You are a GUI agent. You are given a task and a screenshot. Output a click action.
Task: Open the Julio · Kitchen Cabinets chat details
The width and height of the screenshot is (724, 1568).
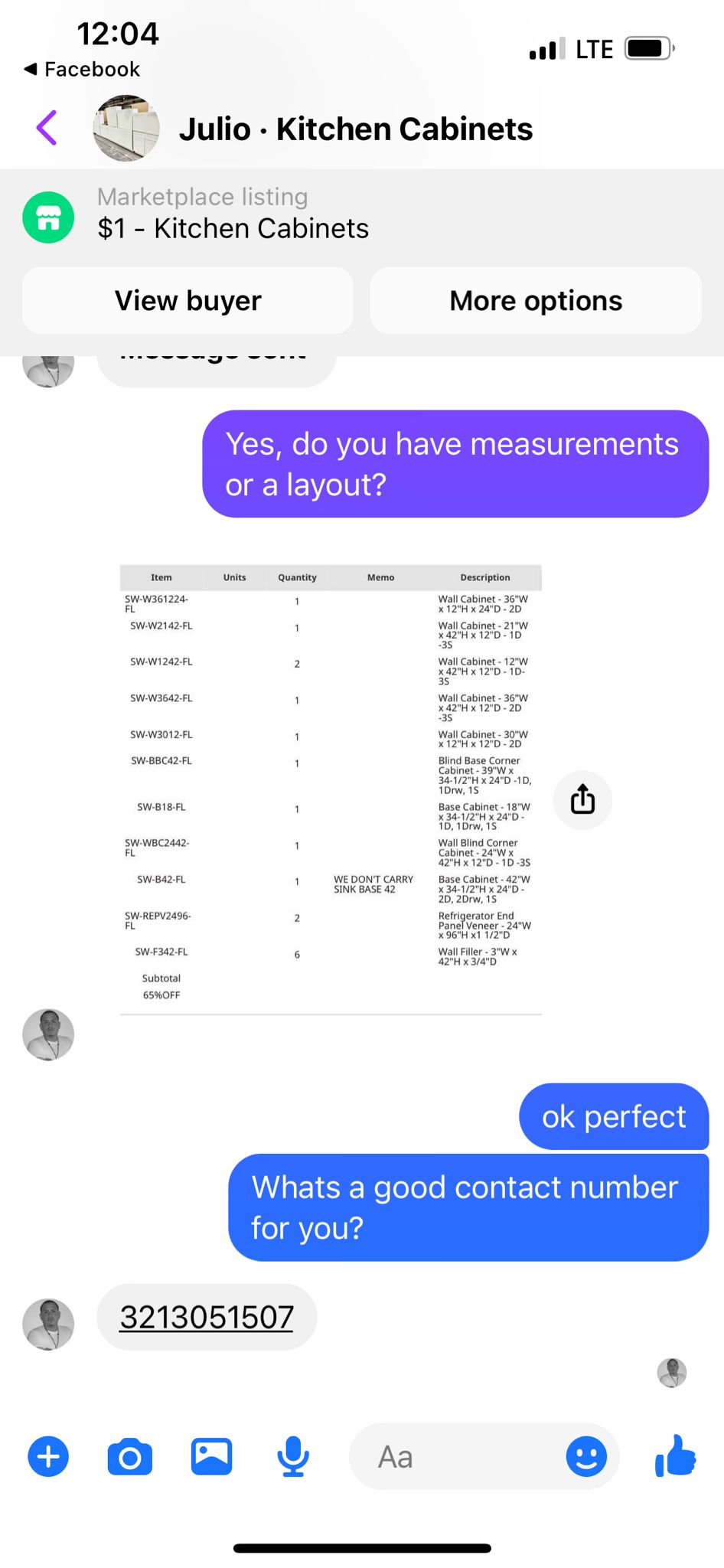[x=355, y=129]
